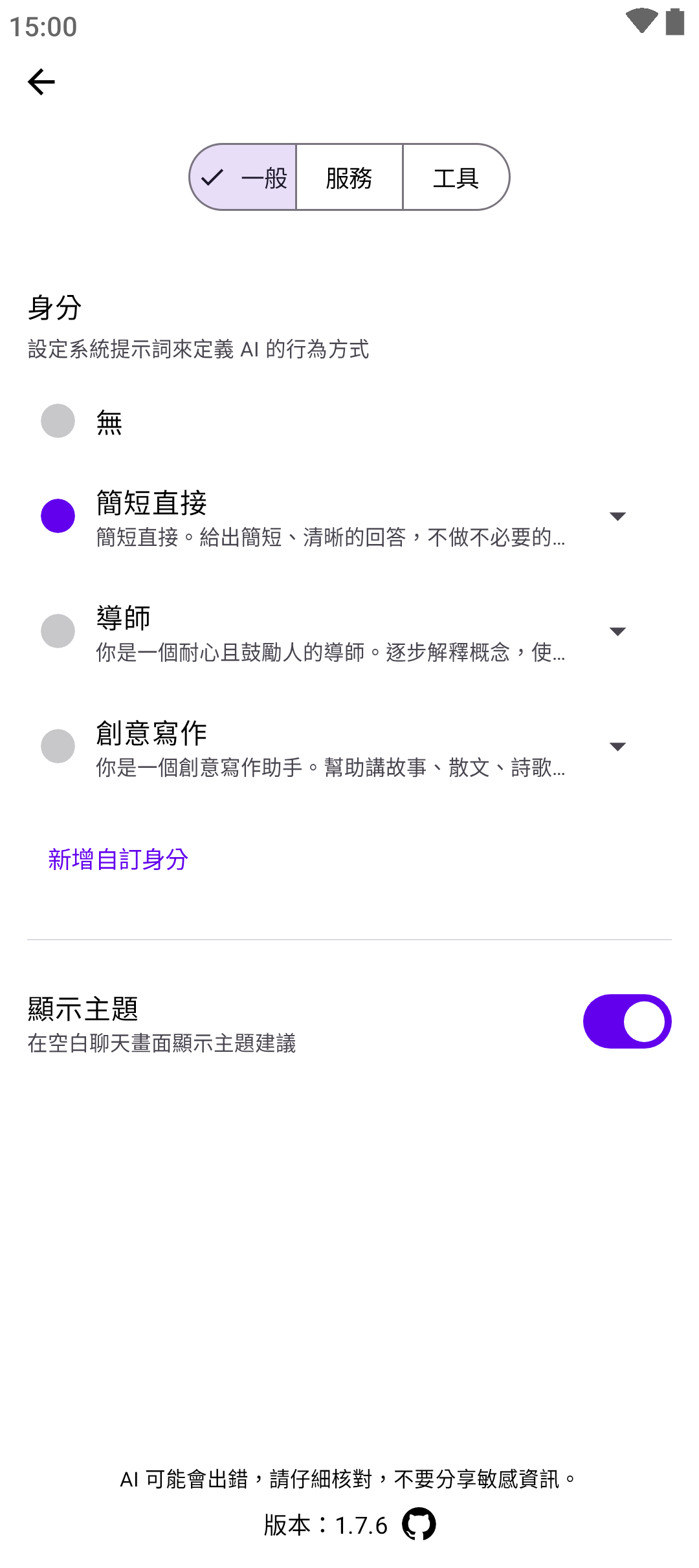Go back using the arrow icon

click(x=41, y=82)
